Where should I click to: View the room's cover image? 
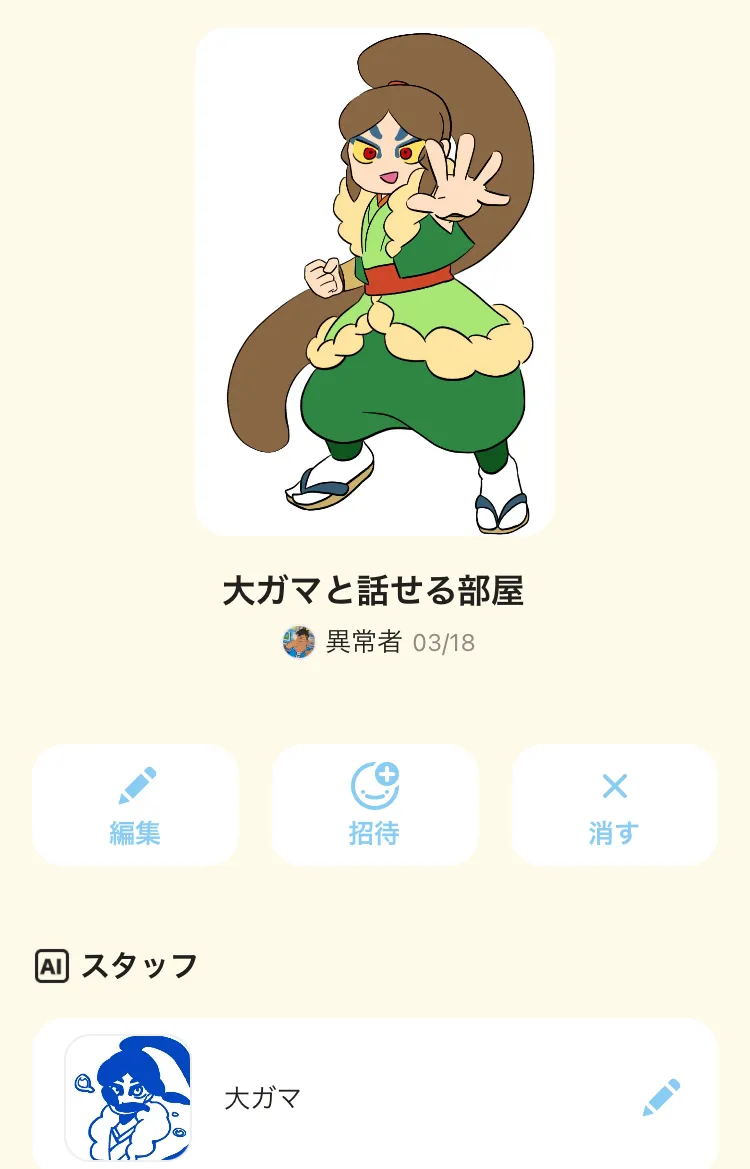point(375,282)
